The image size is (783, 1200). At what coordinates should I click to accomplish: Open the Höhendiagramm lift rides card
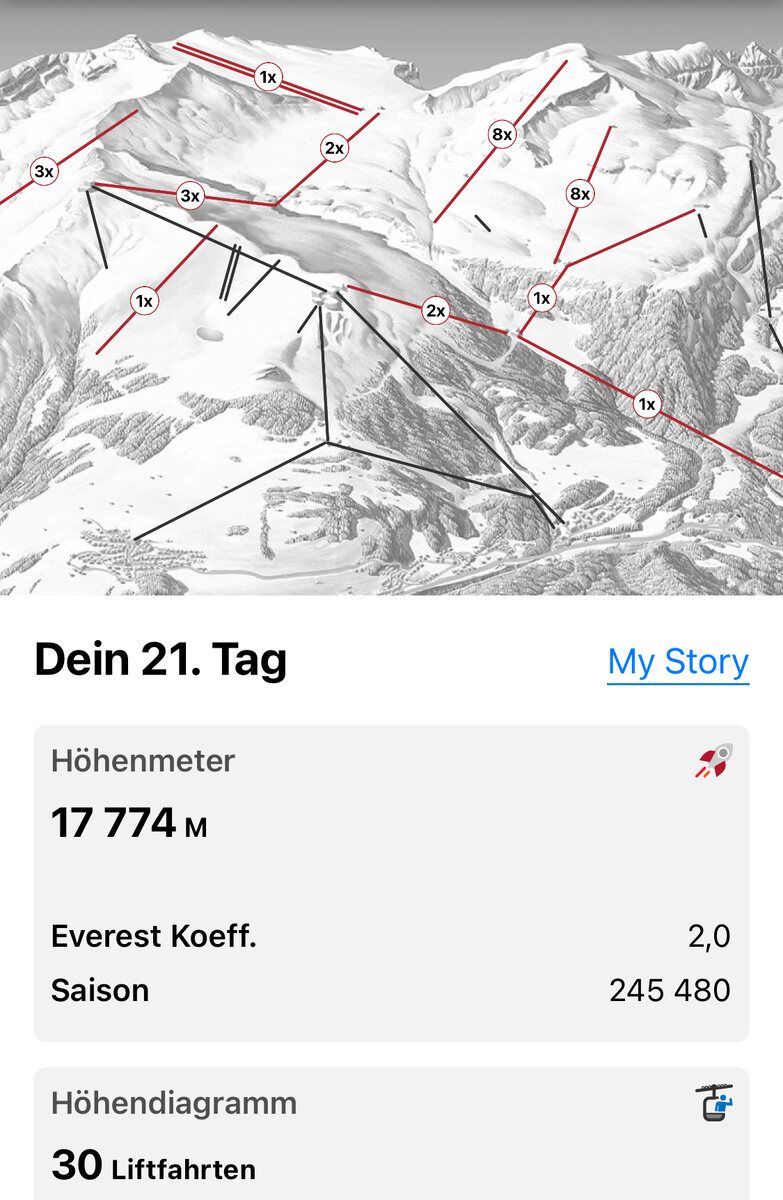coord(391,1135)
